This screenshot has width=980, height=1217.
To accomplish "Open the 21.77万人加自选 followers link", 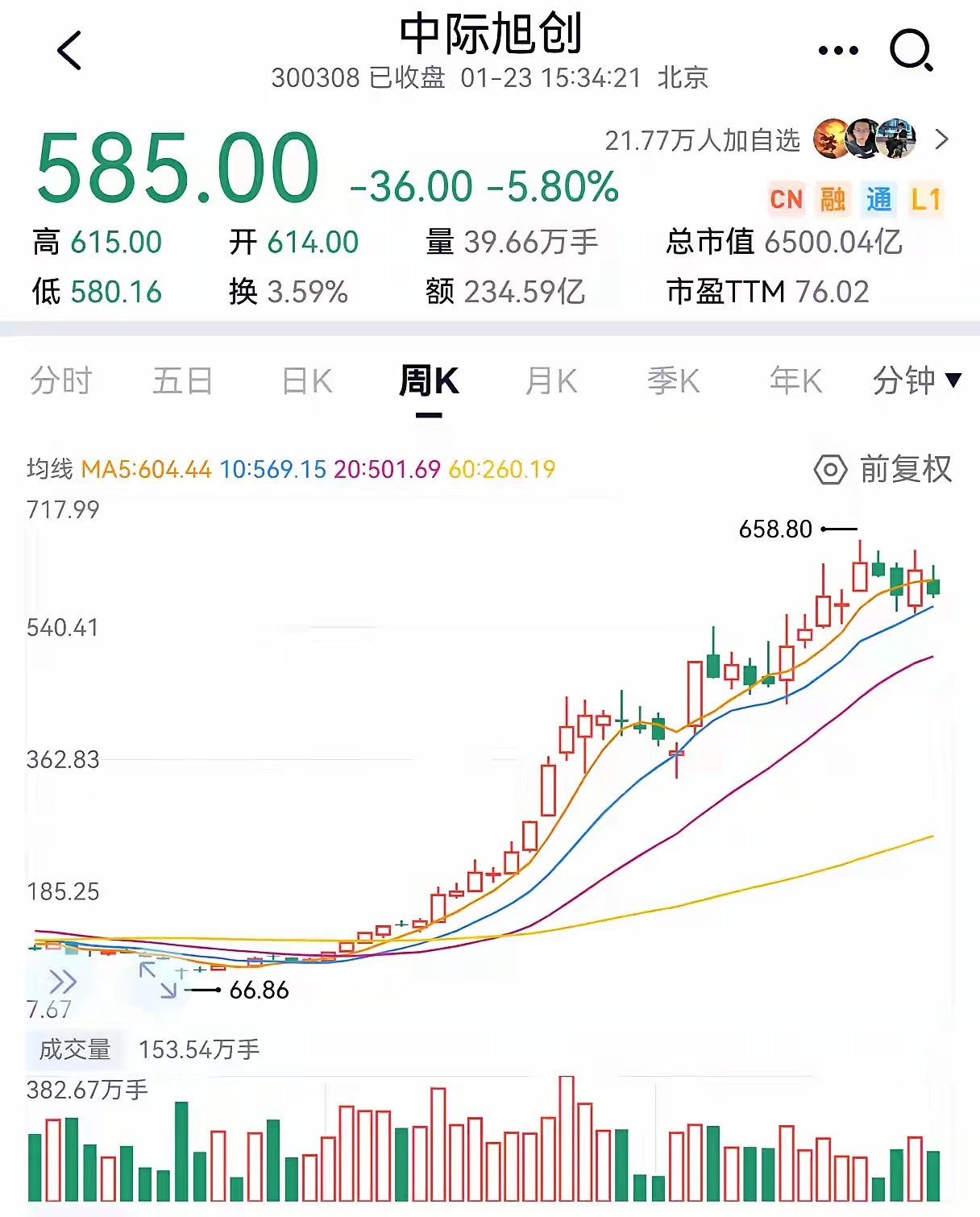I will click(703, 139).
